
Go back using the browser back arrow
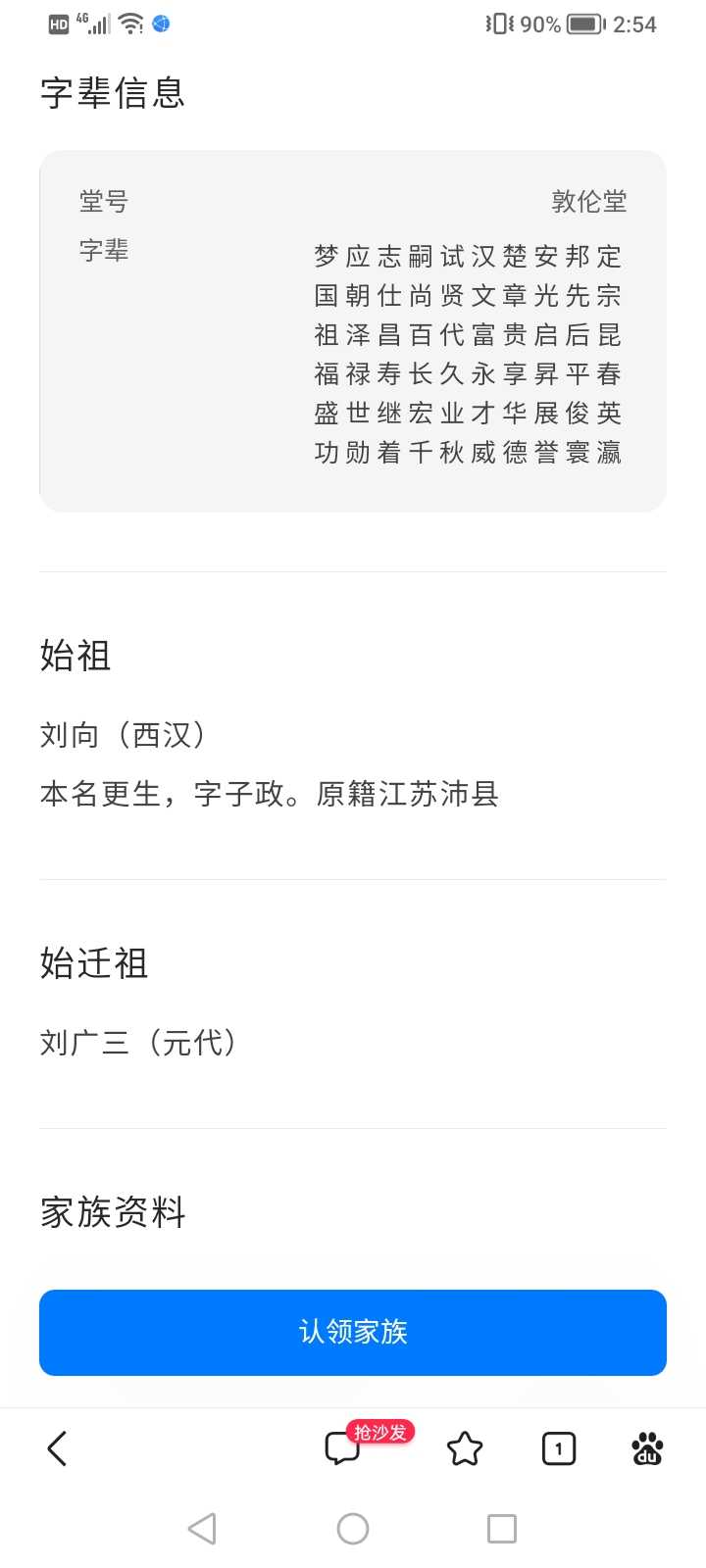57,1448
